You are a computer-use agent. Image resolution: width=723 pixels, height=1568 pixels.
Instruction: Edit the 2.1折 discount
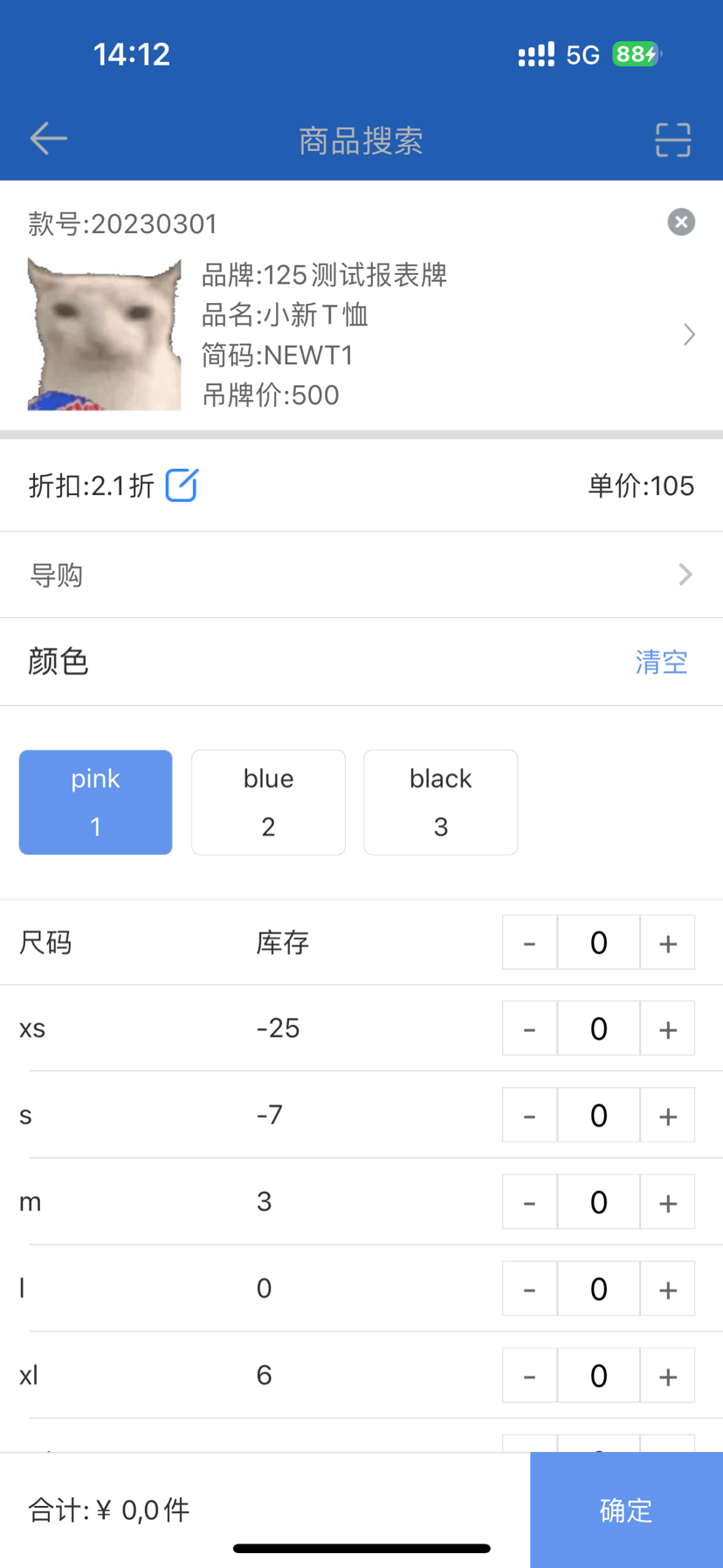(x=182, y=485)
